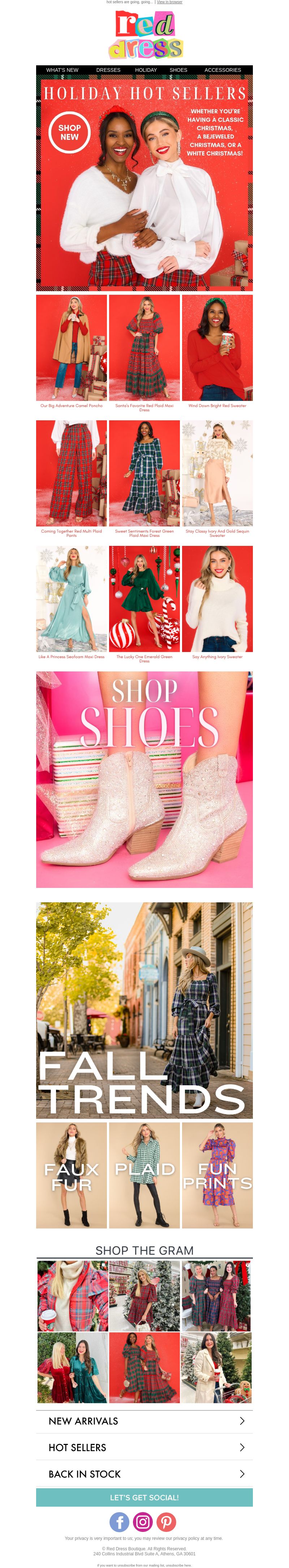Open Coming Together Red Multi Plaid Pants
The image size is (289, 1568).
point(71,474)
